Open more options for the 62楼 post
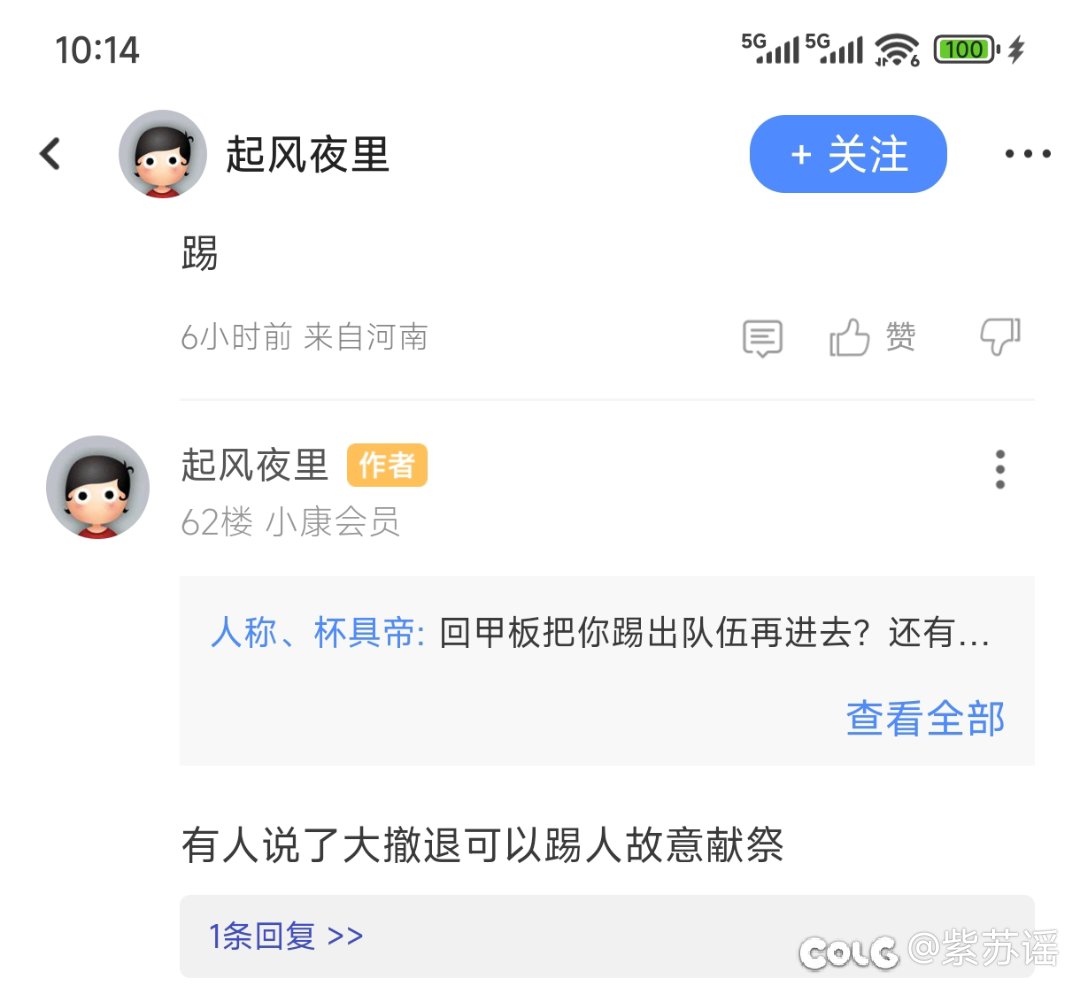The image size is (1080, 994). pos(999,469)
